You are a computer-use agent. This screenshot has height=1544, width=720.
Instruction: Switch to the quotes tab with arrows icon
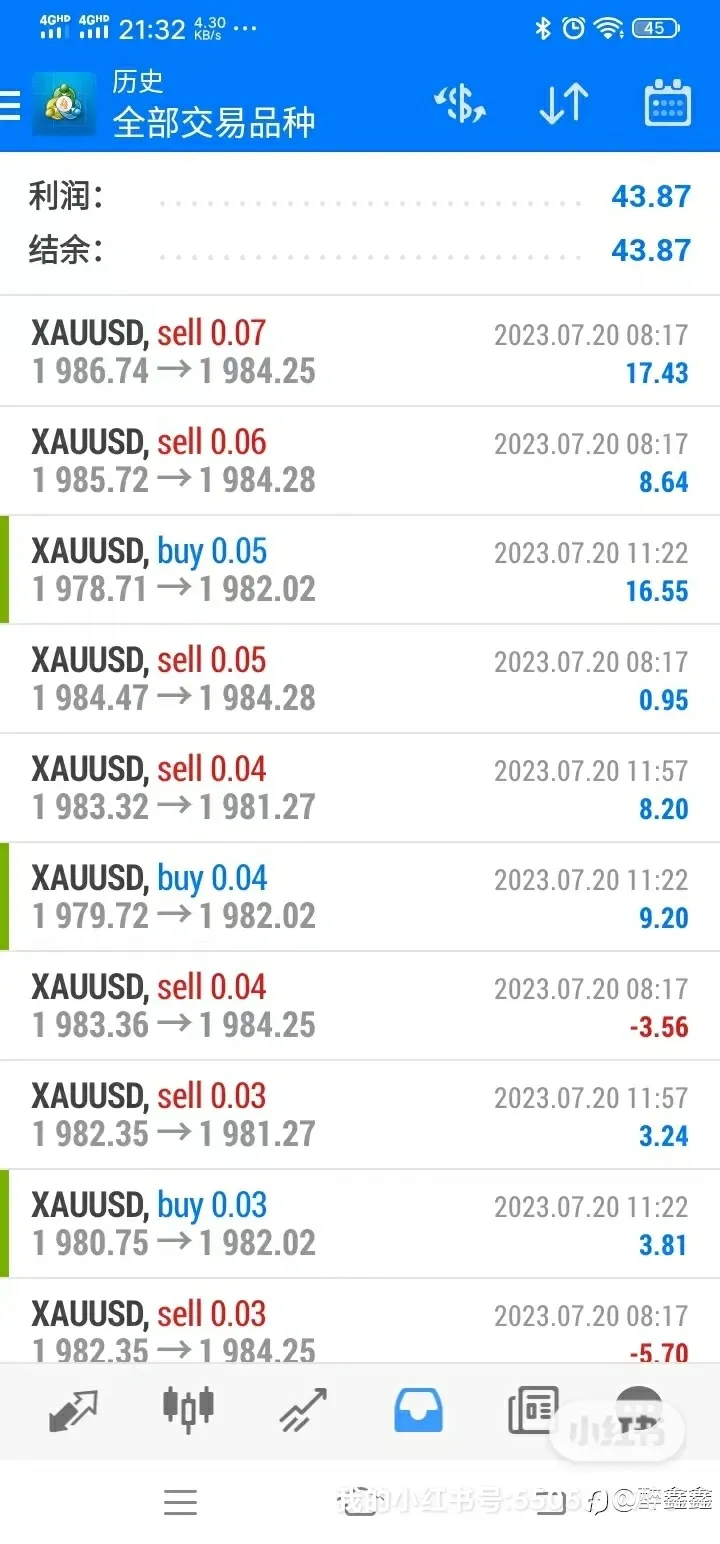tap(73, 1410)
